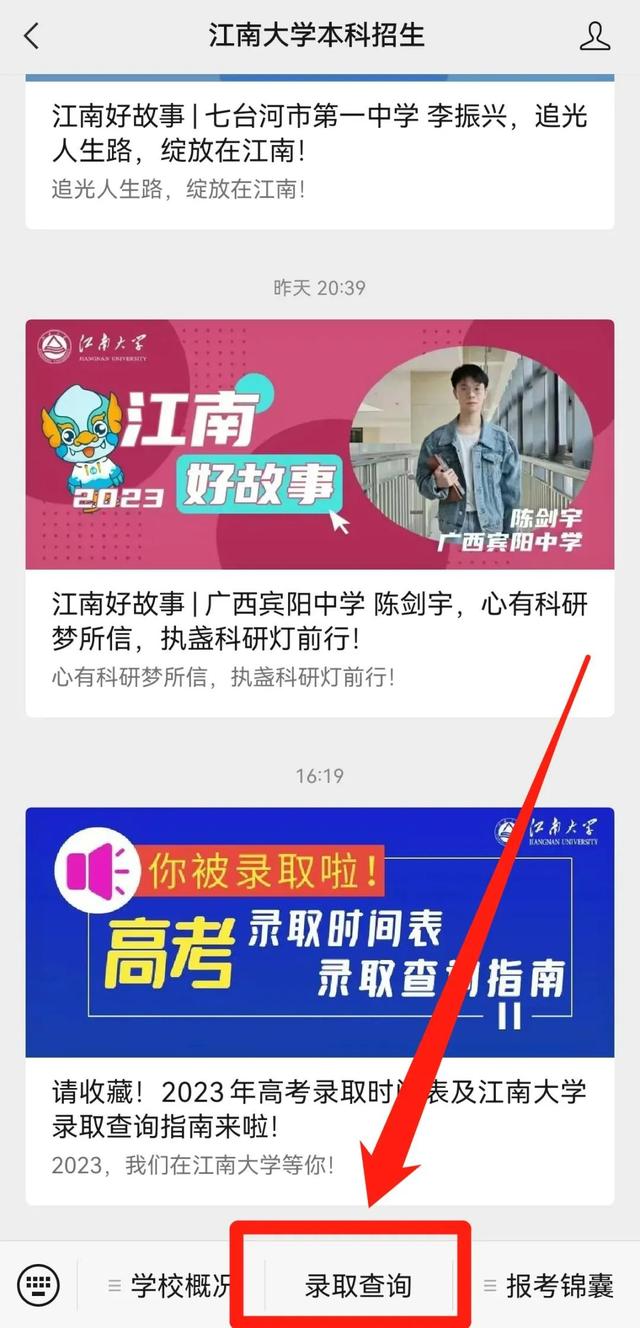640x1328 pixels.
Task: Go back from 江南大学本科招生
Action: click(x=32, y=36)
